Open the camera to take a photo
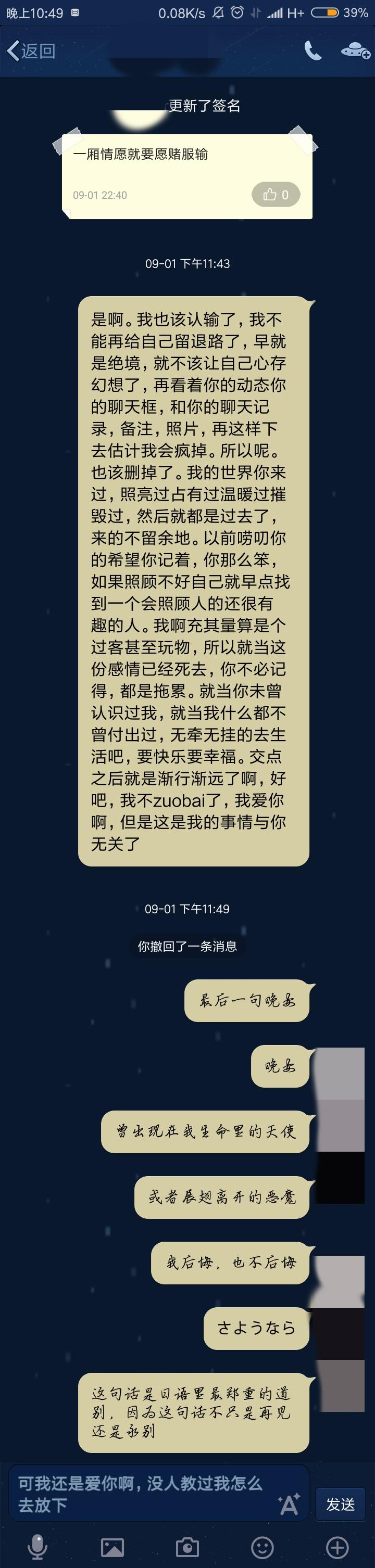This screenshot has height=1568, width=375. 187,1547
